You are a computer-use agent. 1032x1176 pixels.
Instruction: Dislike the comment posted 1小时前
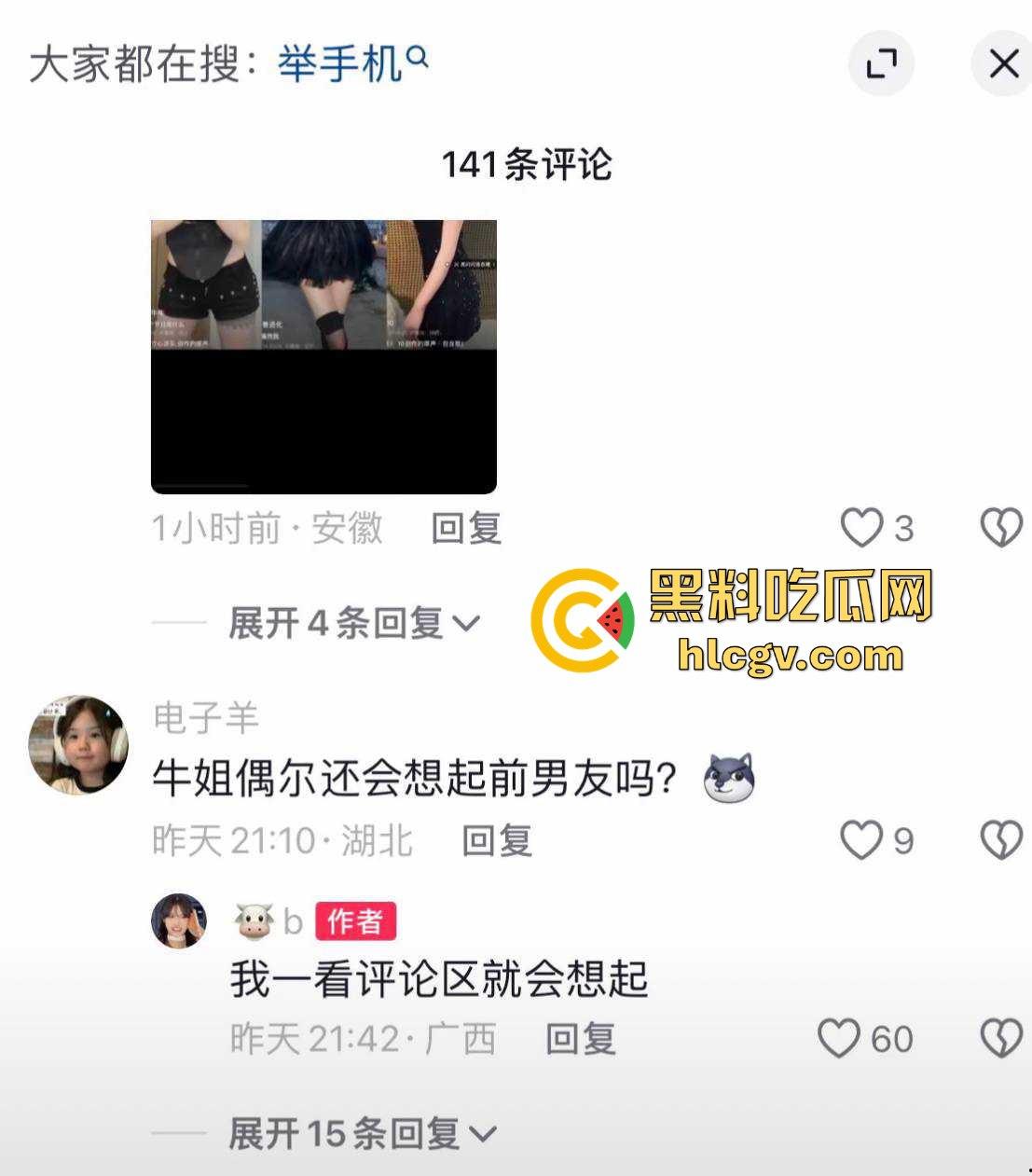tap(1000, 528)
